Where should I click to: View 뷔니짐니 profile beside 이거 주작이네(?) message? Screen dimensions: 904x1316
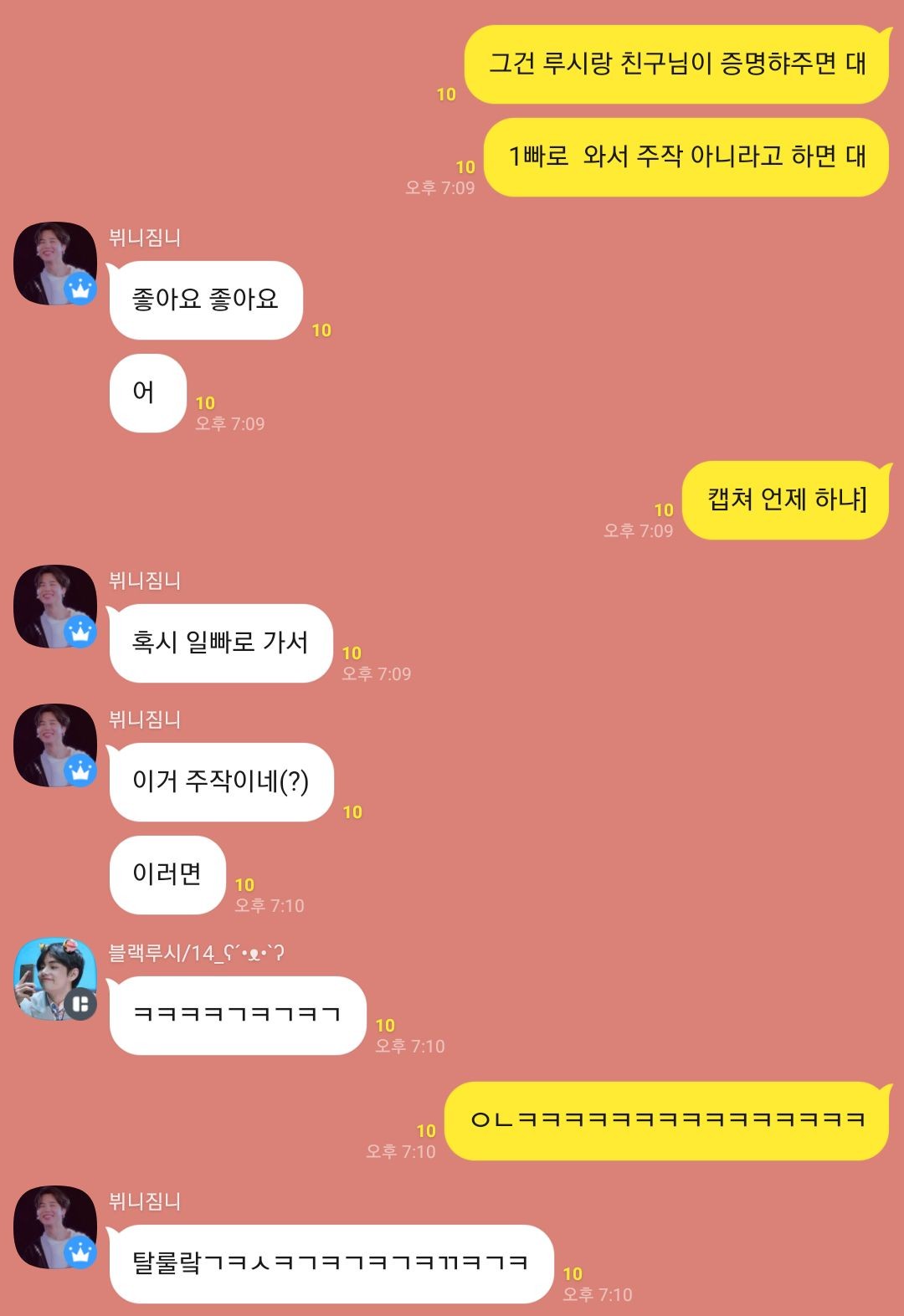coord(54,745)
